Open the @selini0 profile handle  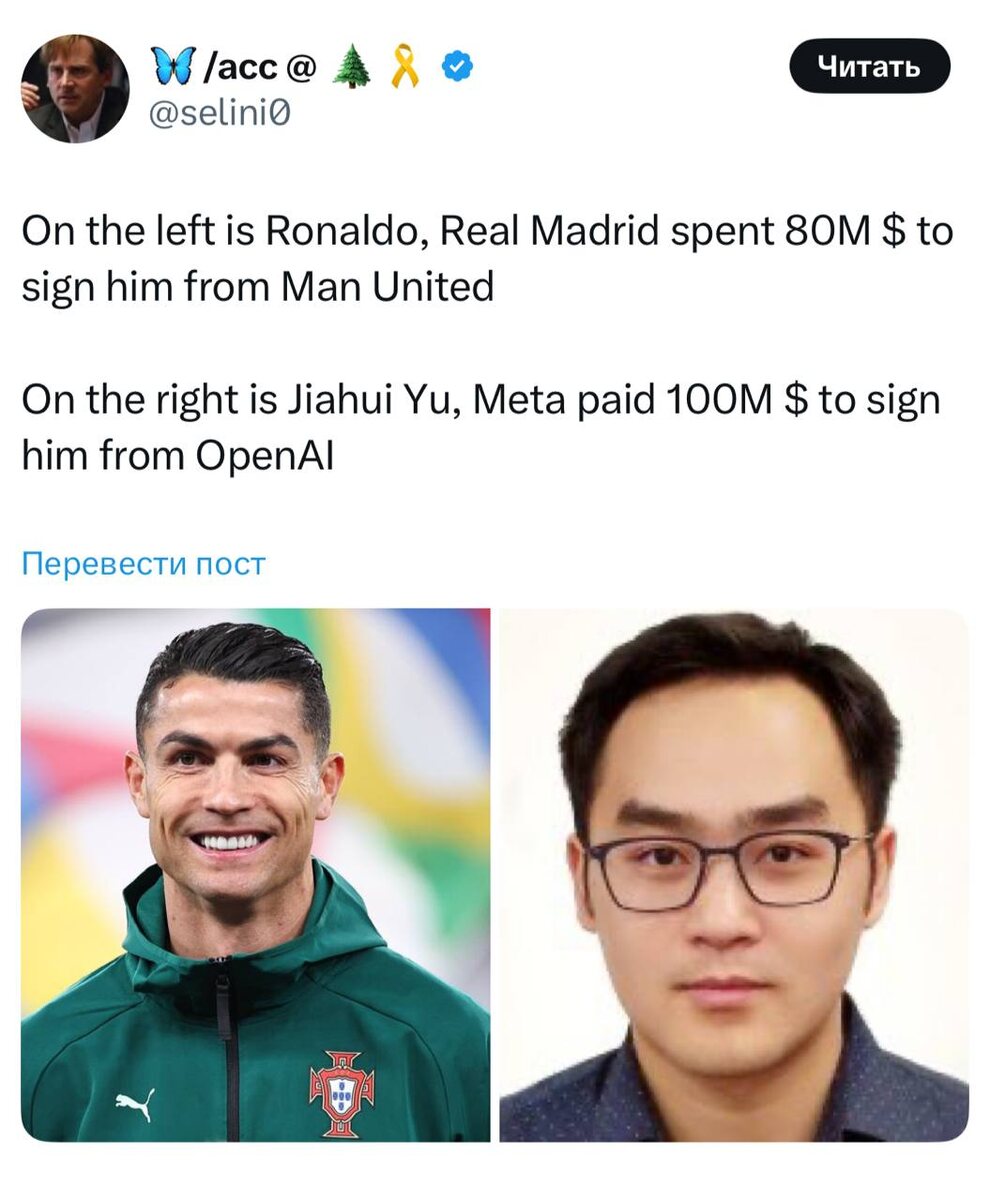(219, 115)
